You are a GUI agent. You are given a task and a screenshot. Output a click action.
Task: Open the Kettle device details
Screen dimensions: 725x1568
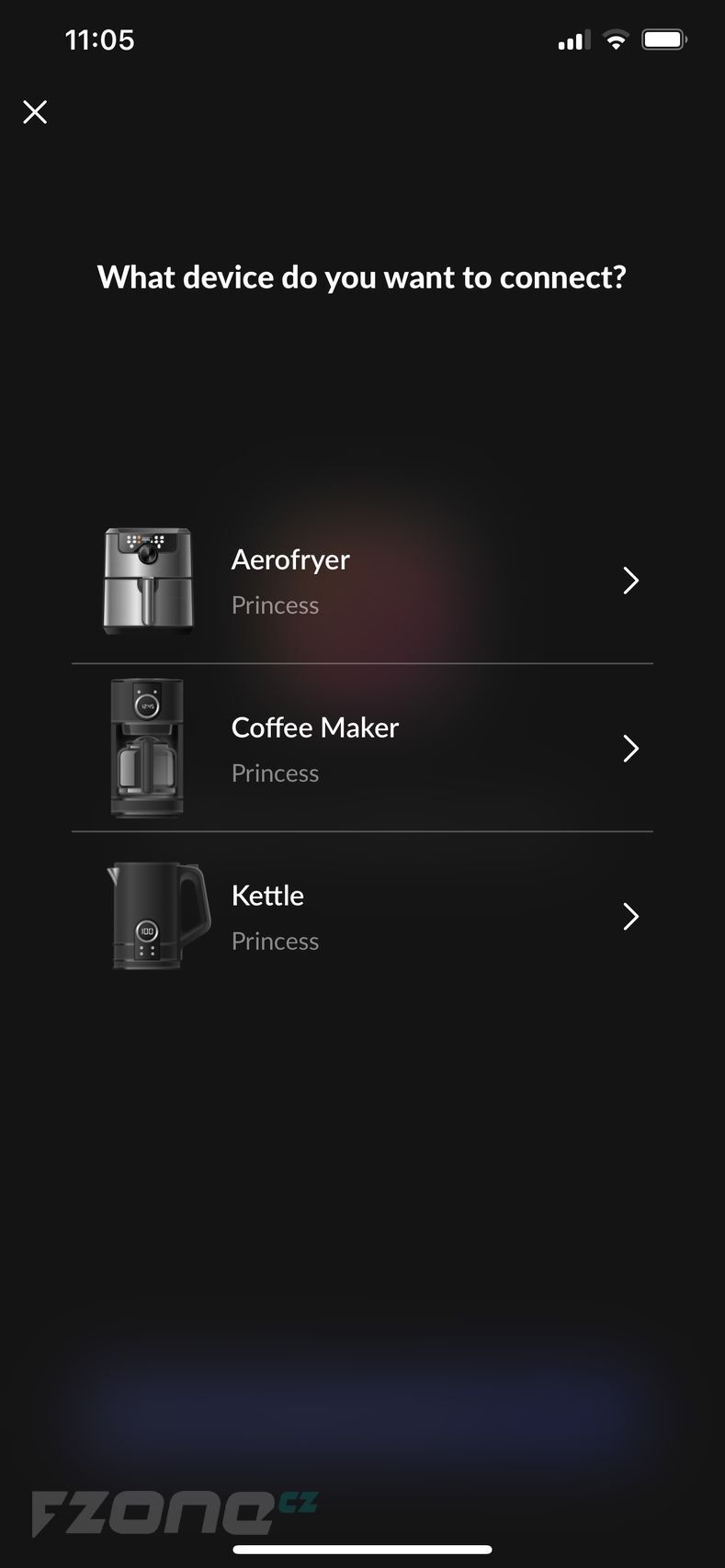362,917
